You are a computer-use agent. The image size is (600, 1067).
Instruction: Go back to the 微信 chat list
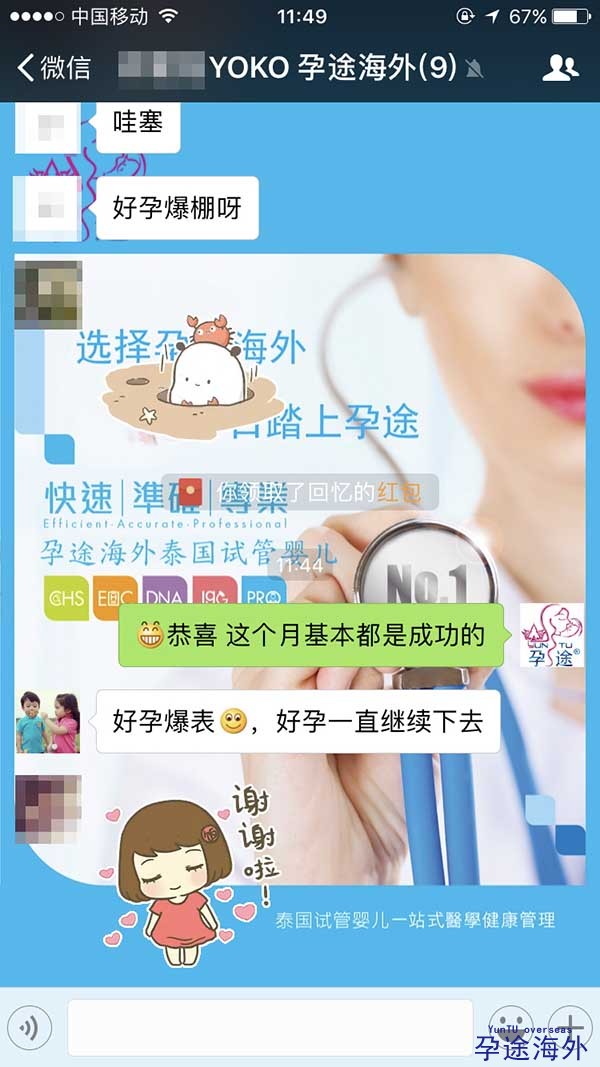[x=54, y=68]
